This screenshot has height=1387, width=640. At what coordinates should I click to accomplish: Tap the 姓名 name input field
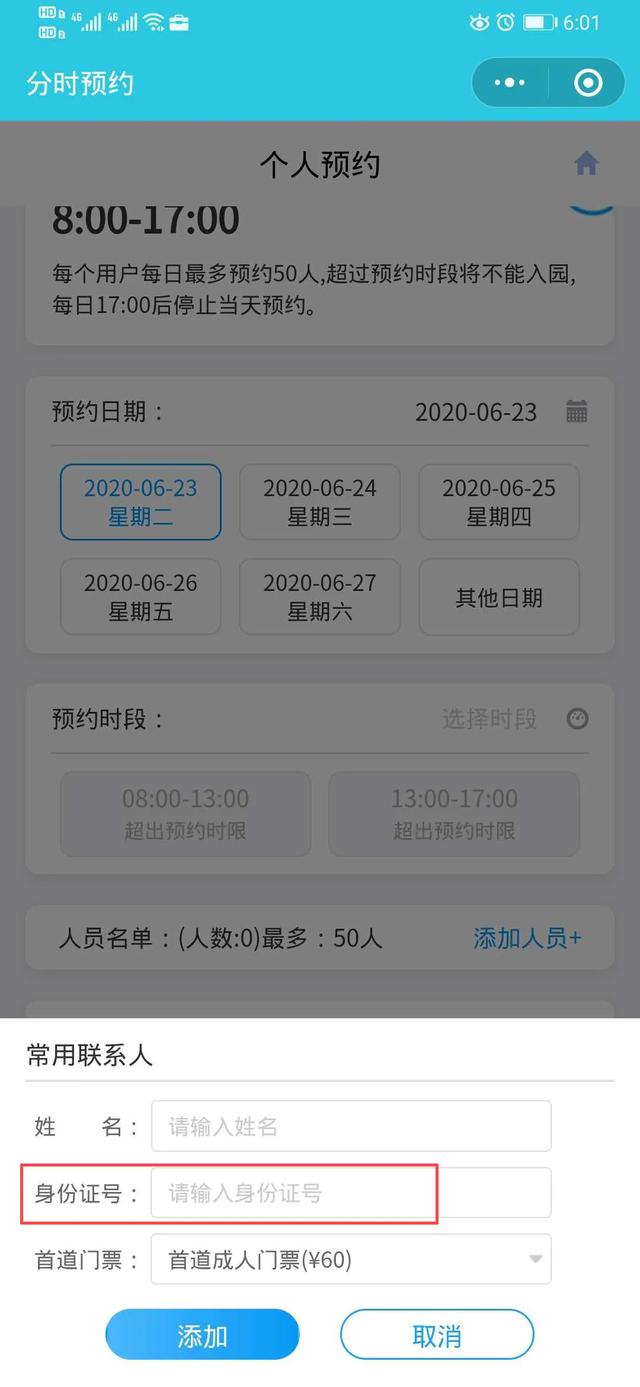pos(350,1127)
